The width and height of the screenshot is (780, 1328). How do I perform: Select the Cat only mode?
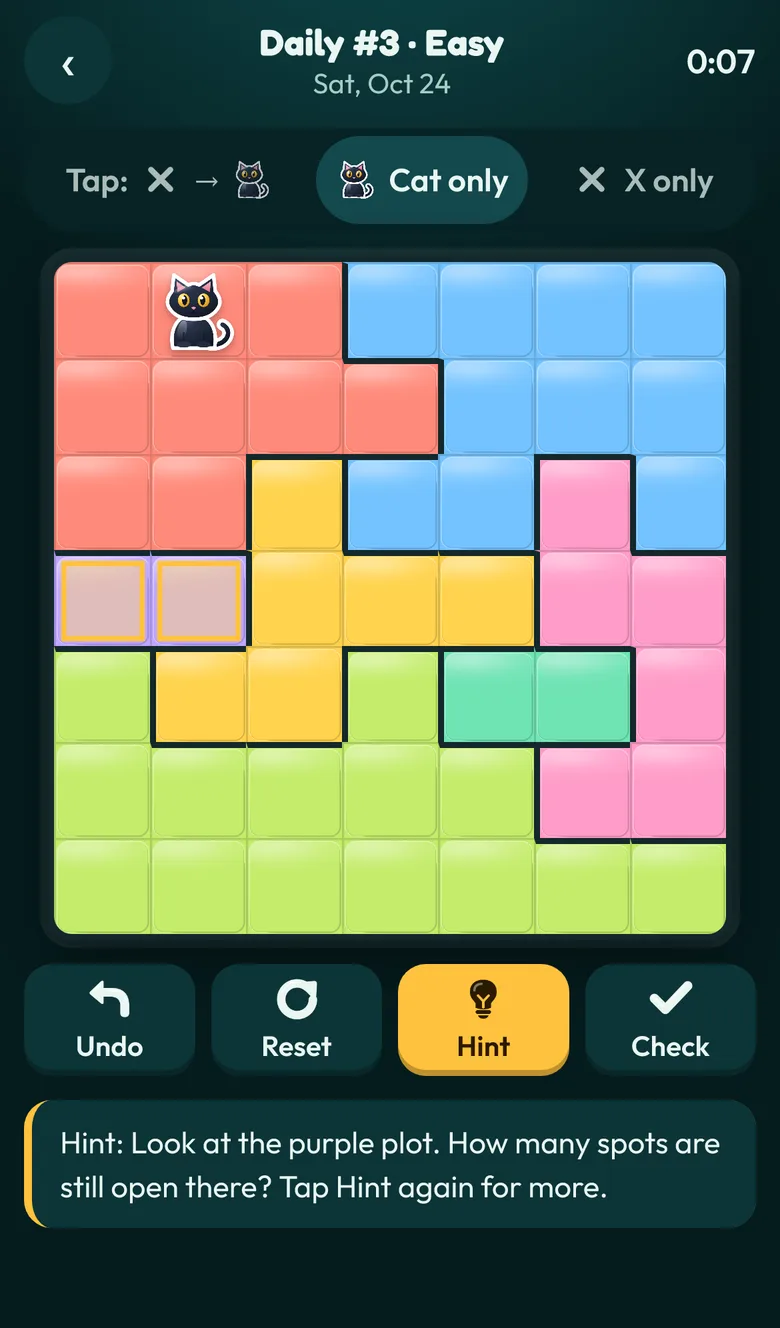point(422,181)
